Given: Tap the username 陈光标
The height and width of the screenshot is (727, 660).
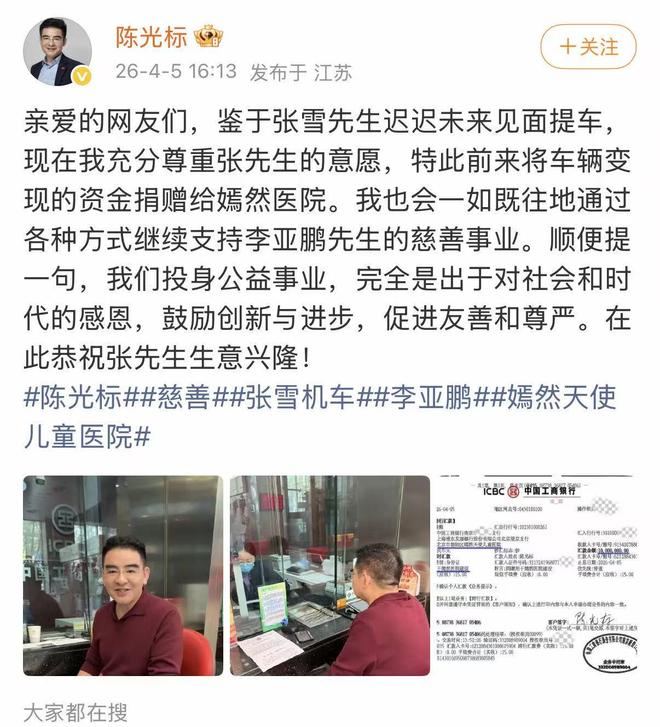Looking at the screenshot, I should 150,37.
